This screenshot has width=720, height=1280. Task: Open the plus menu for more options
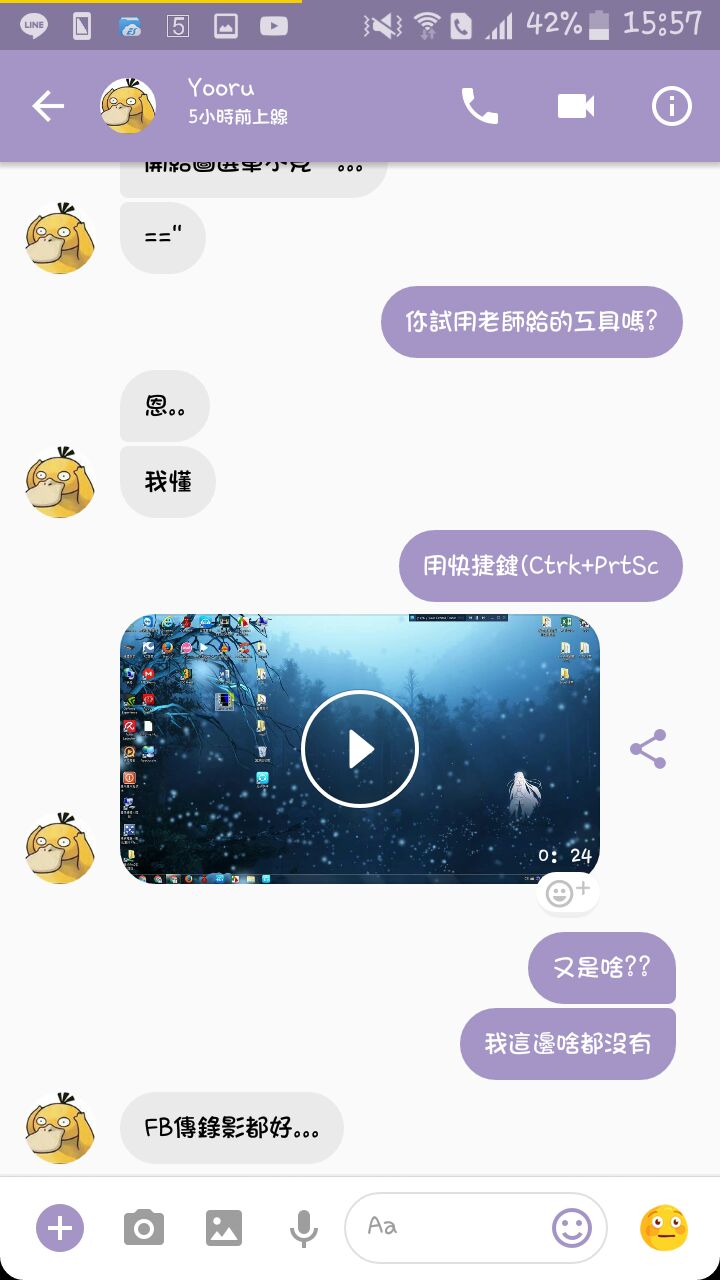[60, 1228]
